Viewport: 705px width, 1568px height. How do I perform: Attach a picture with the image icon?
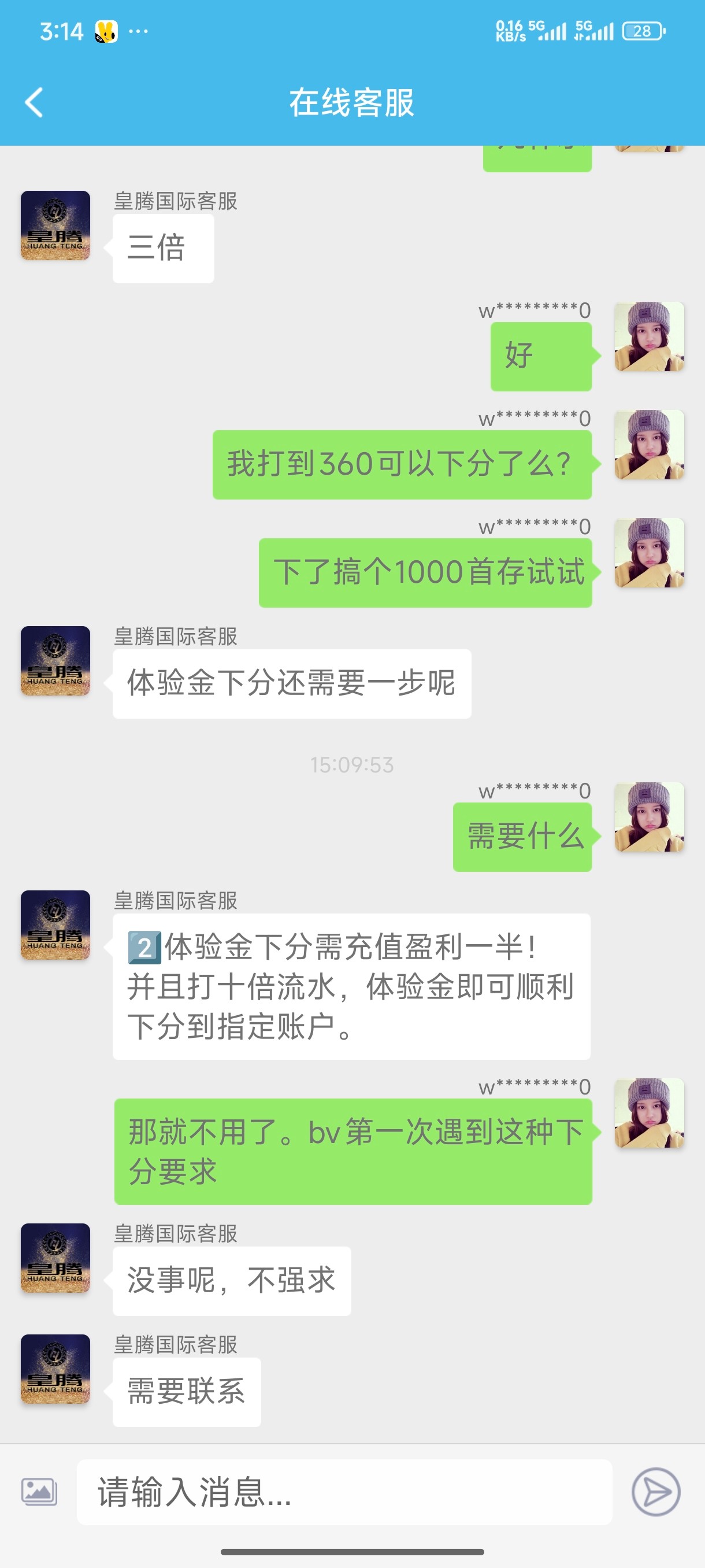click(x=39, y=1491)
